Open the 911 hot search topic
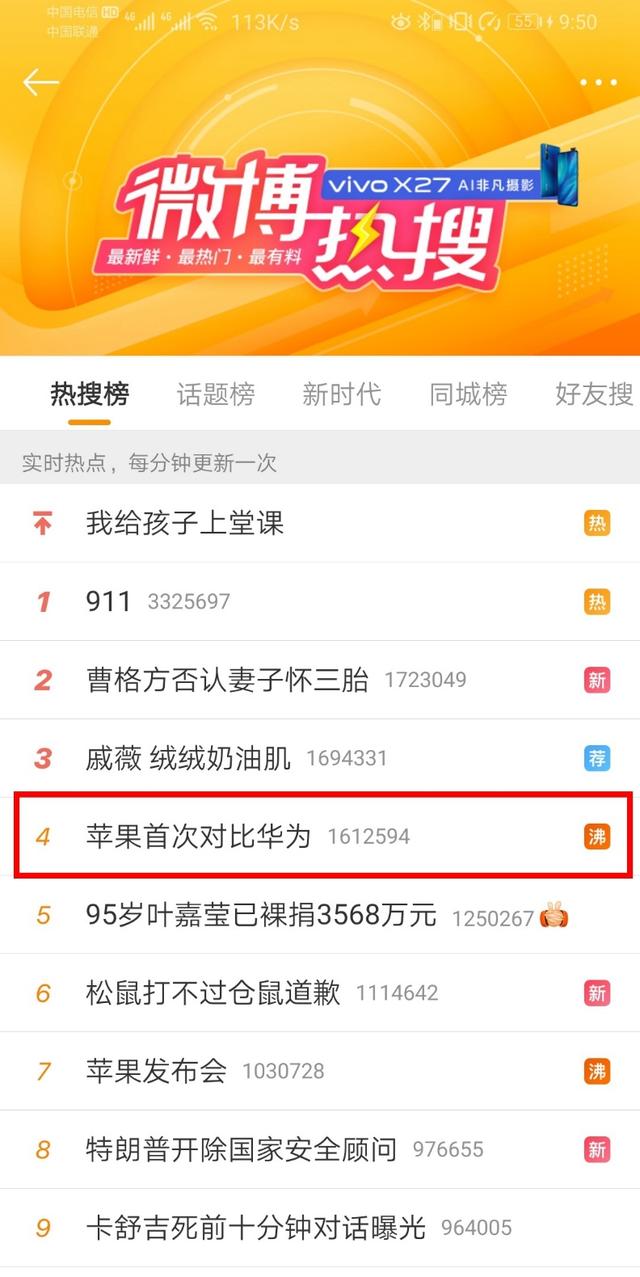This screenshot has width=640, height=1277. coord(110,602)
